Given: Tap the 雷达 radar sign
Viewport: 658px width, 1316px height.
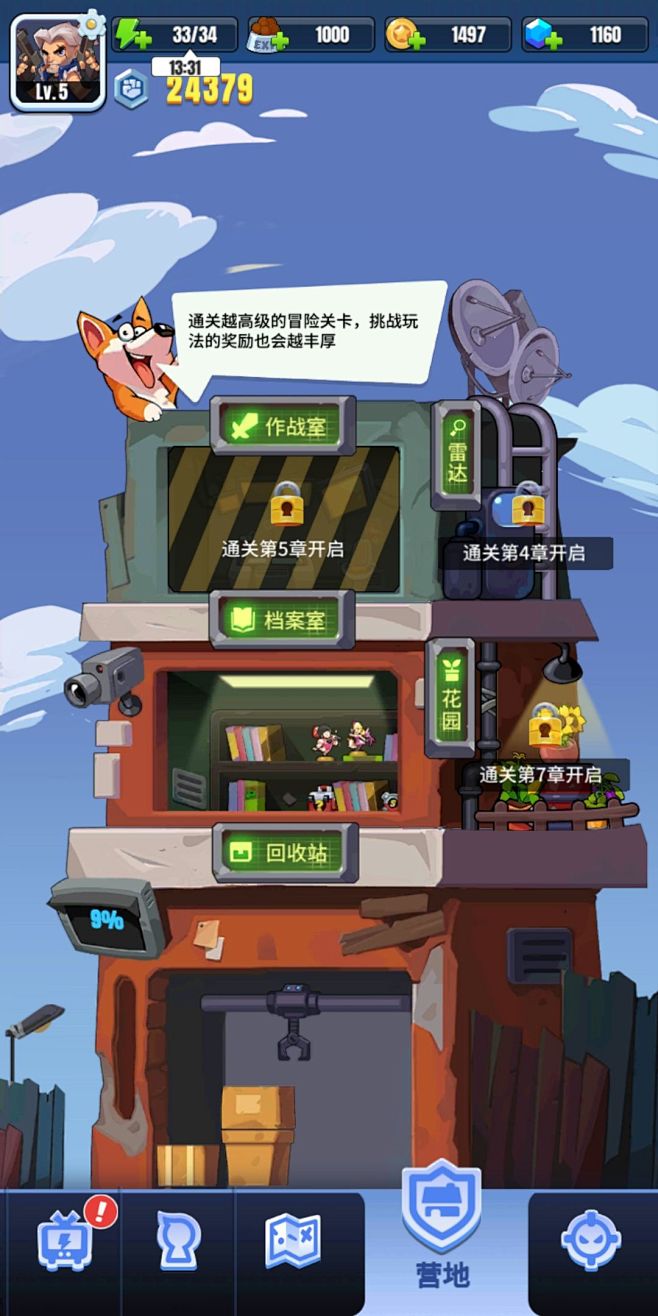Looking at the screenshot, I should [x=457, y=455].
